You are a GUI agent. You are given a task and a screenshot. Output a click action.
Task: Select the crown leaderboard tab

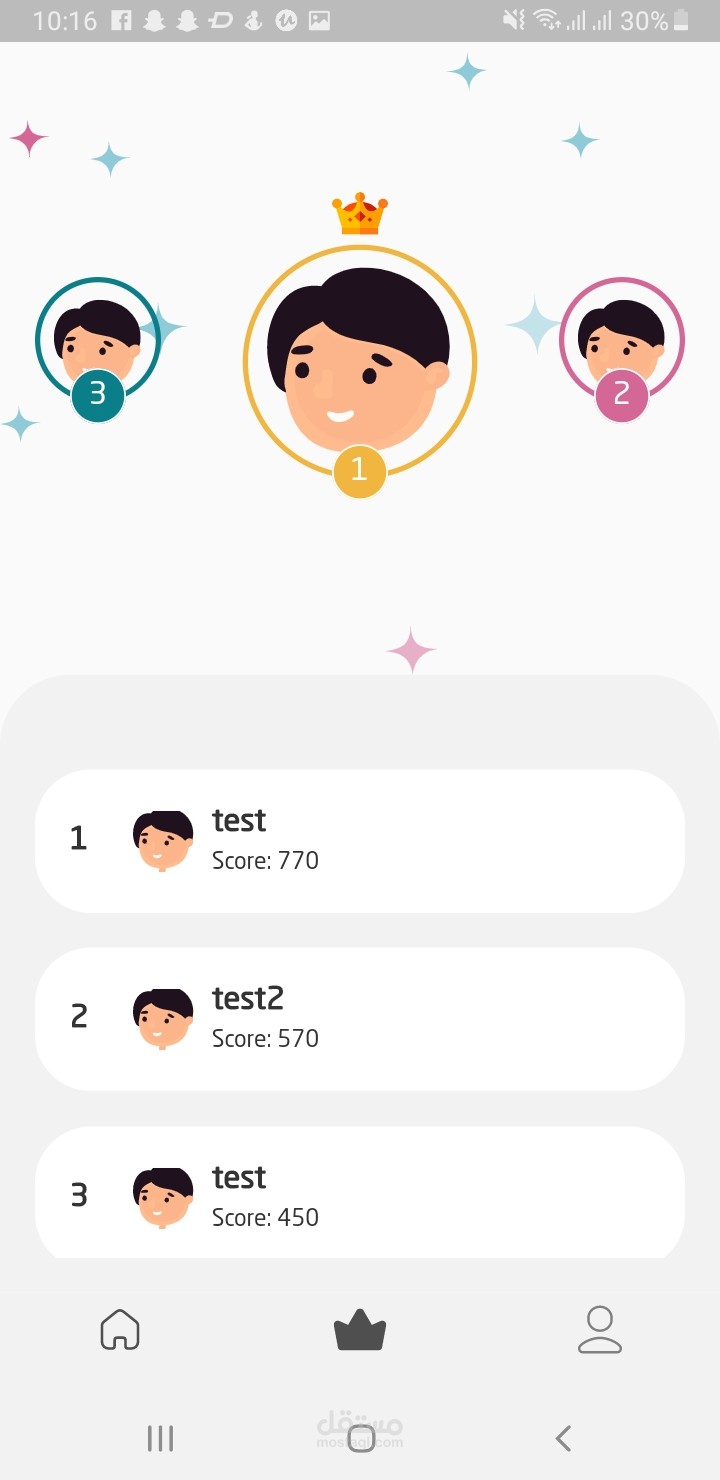pyautogui.click(x=360, y=1331)
